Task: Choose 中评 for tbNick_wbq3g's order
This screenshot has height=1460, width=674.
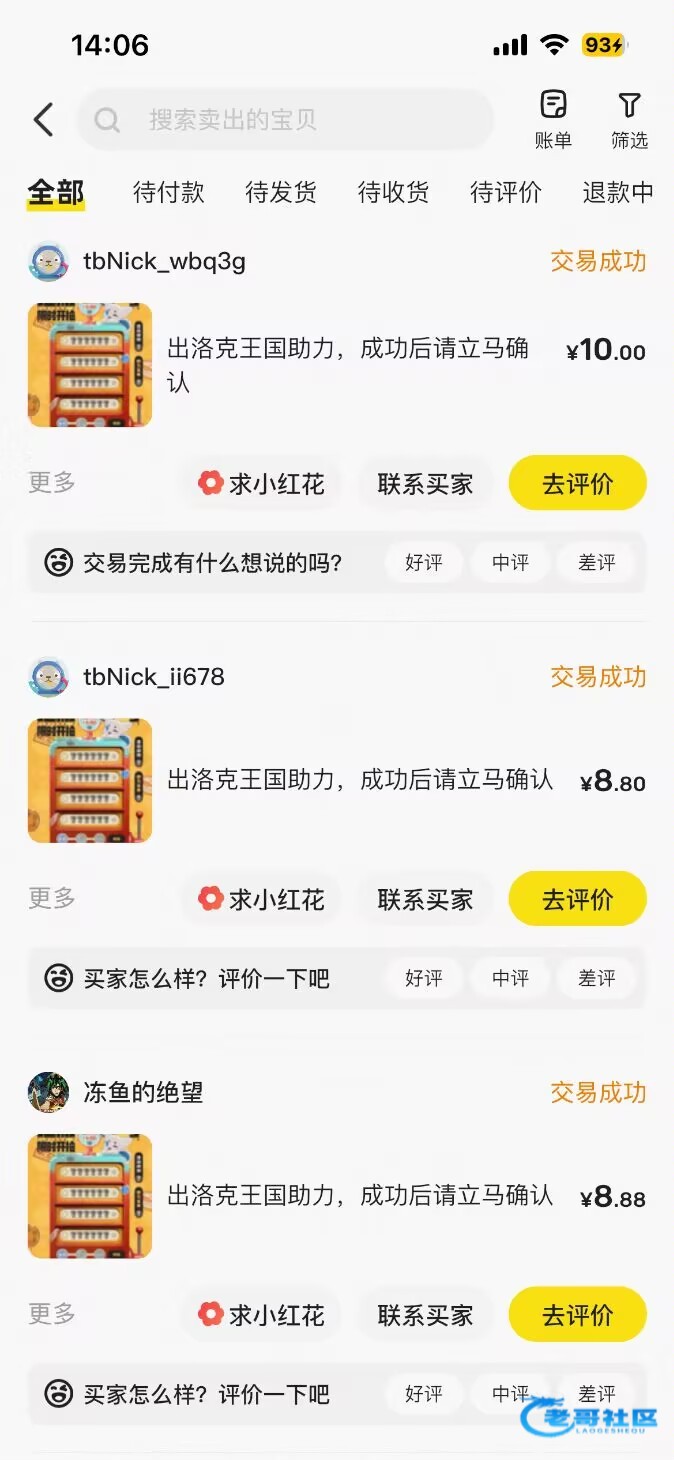Action: [510, 563]
